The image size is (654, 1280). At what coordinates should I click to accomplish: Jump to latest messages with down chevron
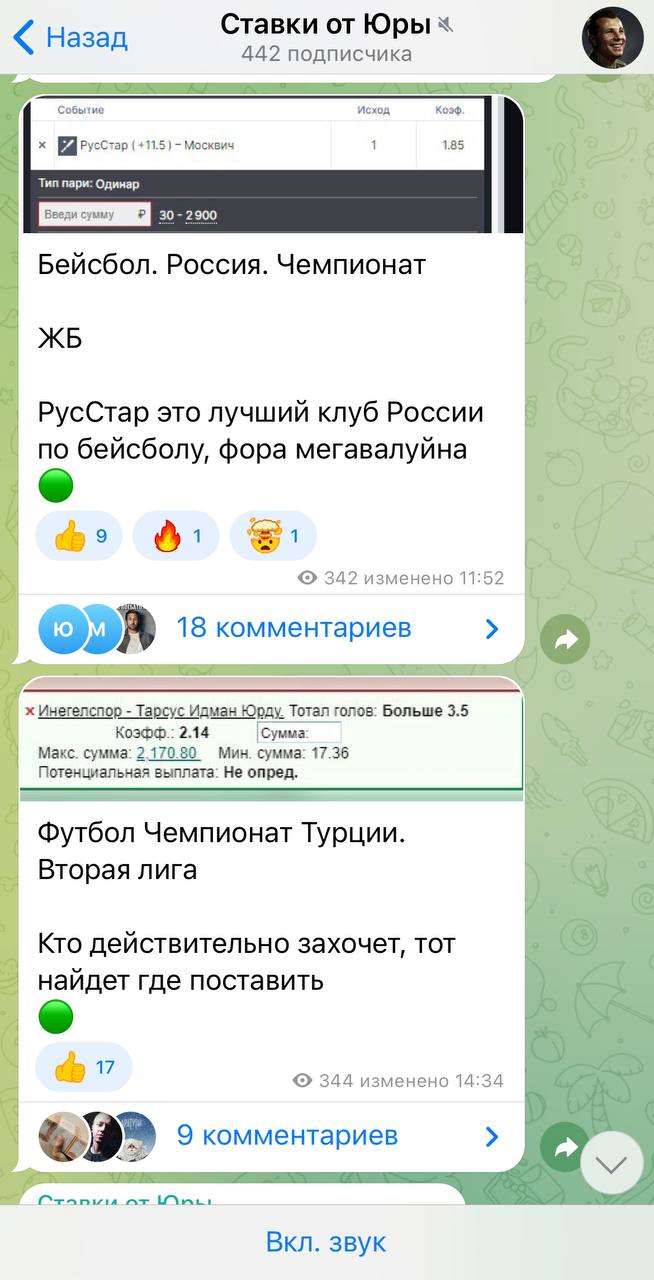click(x=611, y=1163)
